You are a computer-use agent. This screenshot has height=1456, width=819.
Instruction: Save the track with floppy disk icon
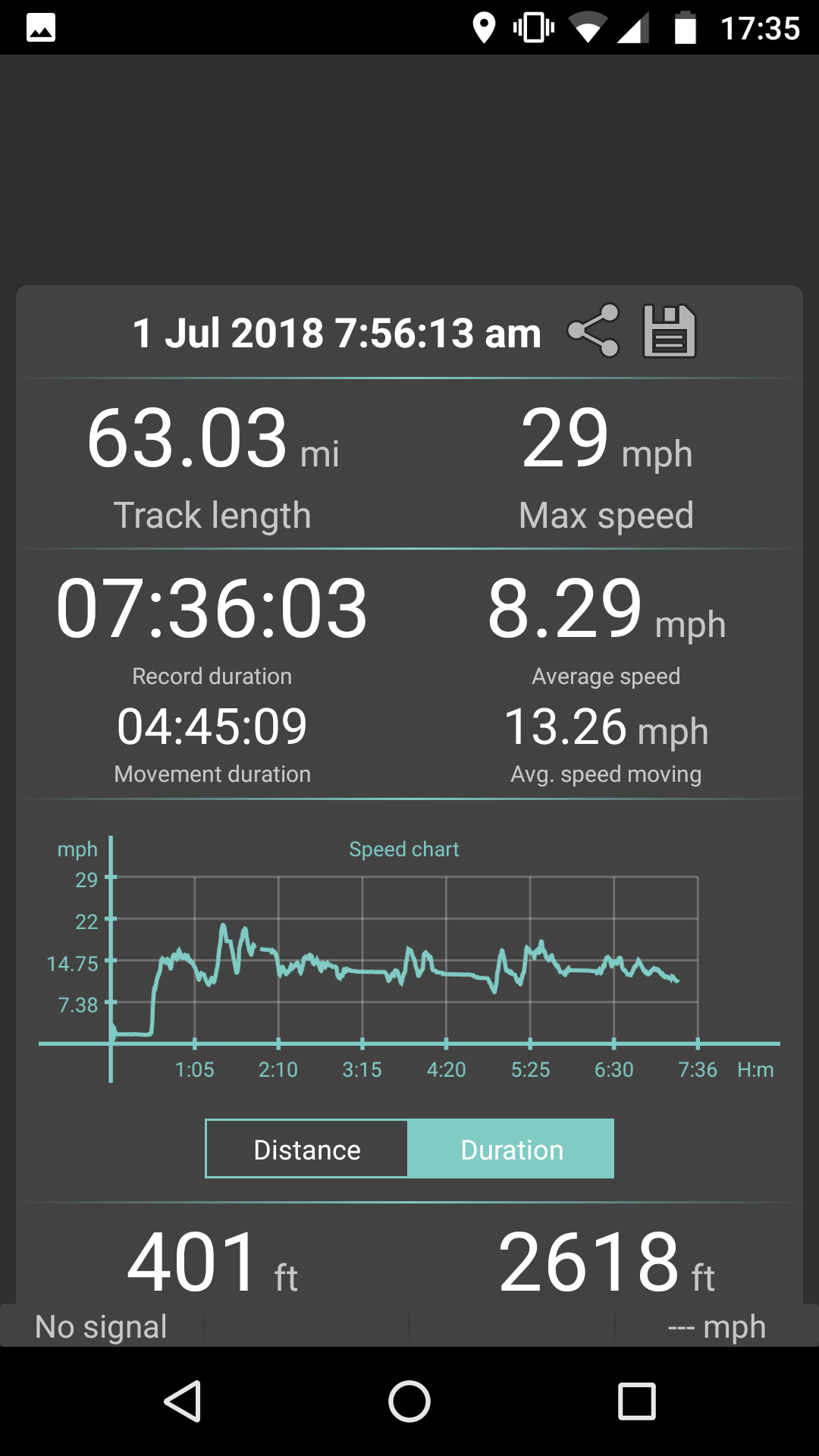(669, 331)
